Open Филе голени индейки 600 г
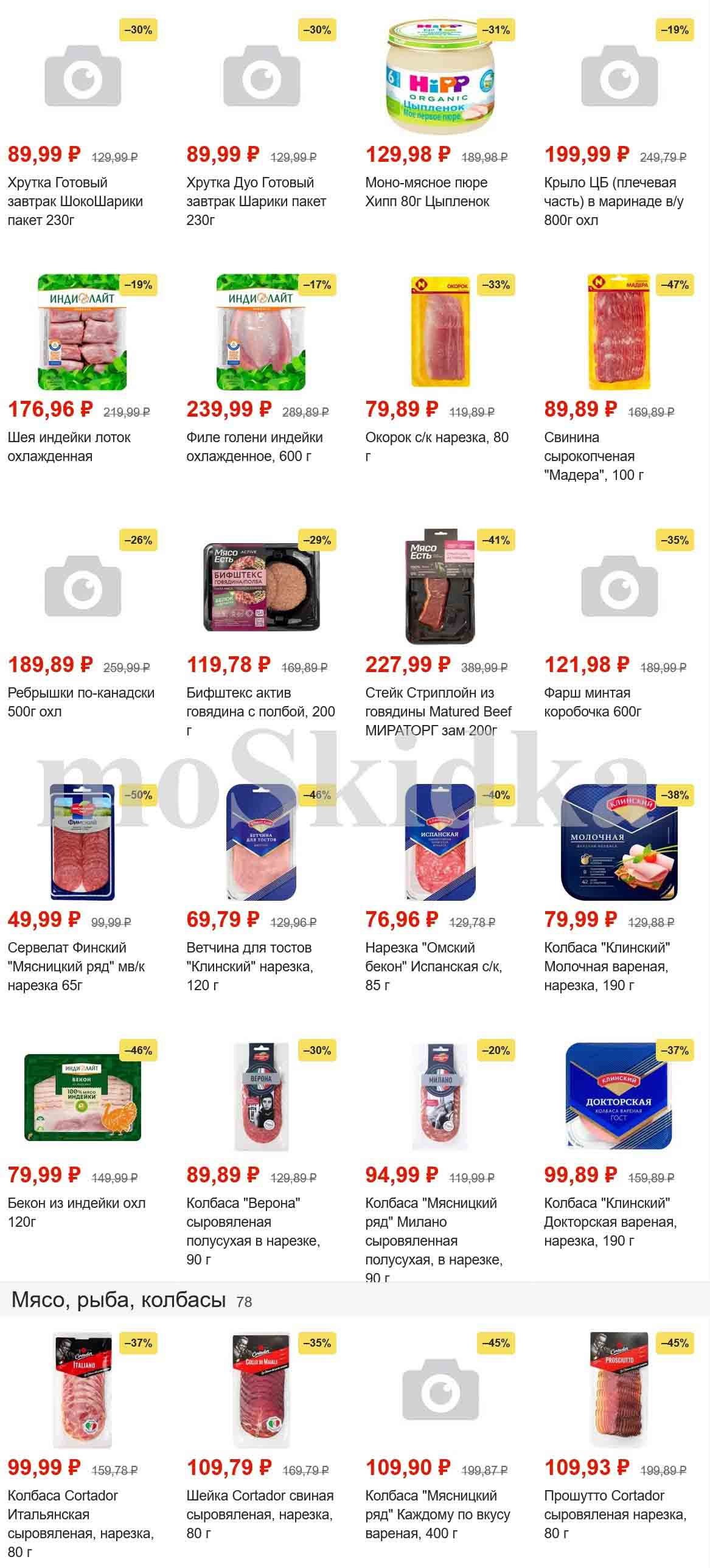Screen dimensions: 710x1568 pos(254,446)
